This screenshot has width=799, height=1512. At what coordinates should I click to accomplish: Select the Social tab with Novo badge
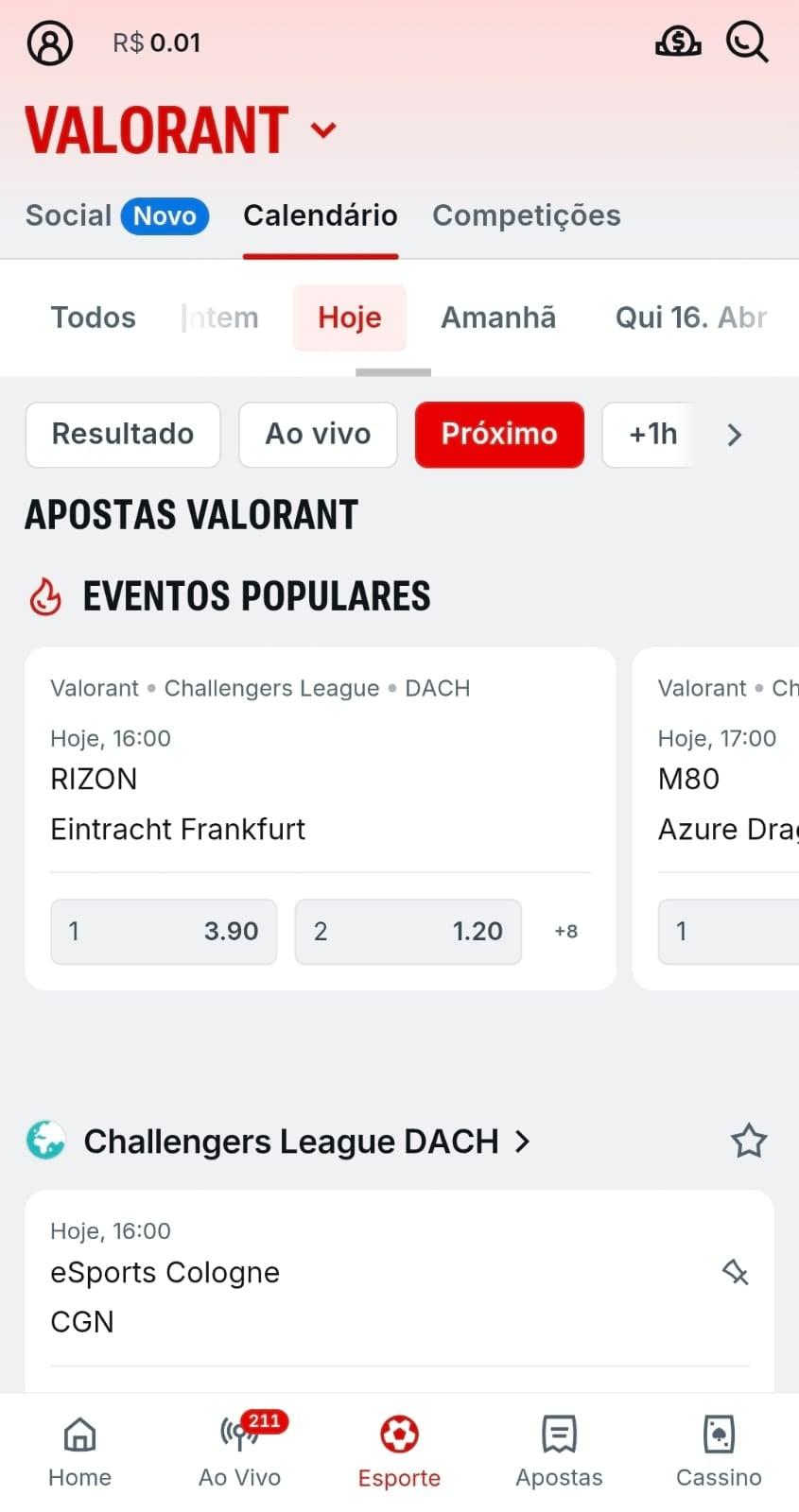pyautogui.click(x=115, y=215)
